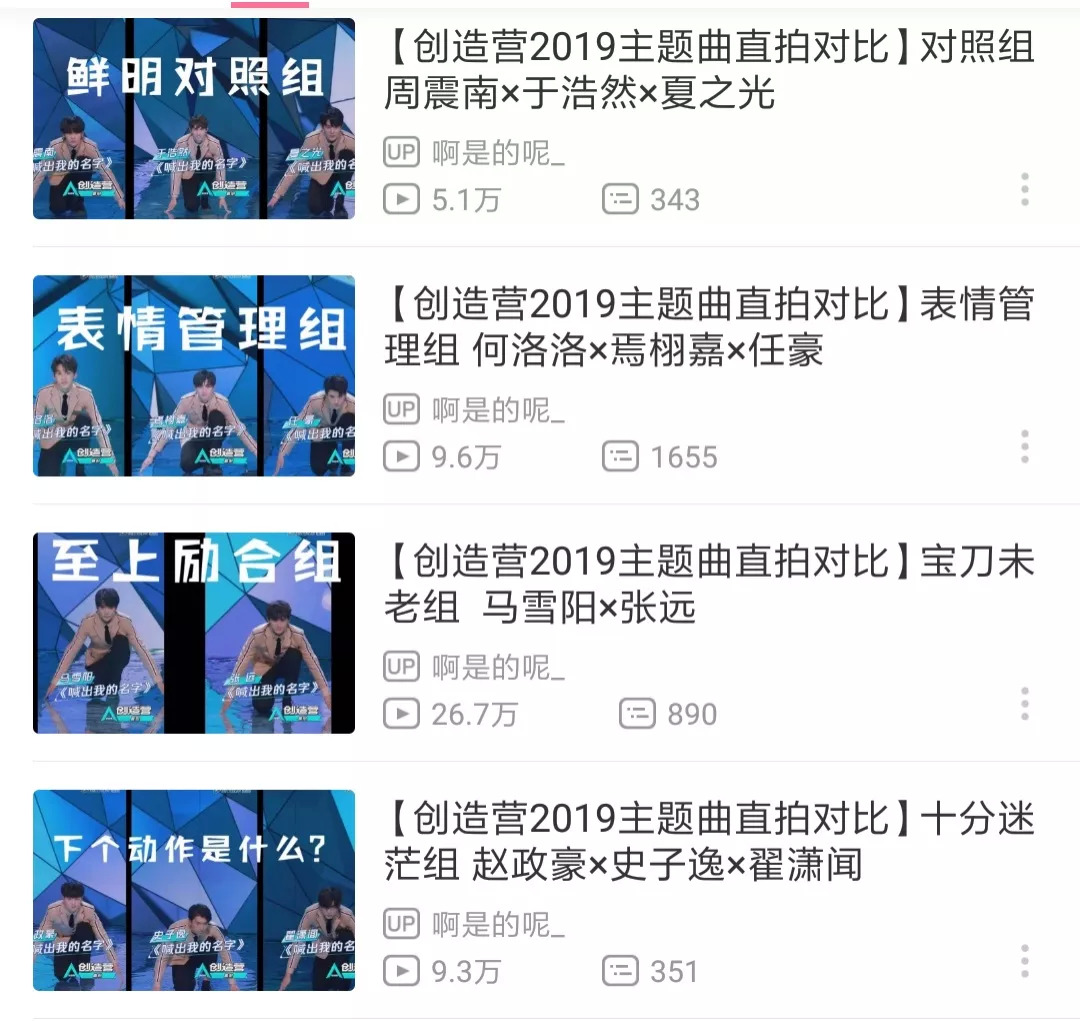This screenshot has width=1080, height=1021.
Task: Open the 对照组 周震南×于浩然×夏之光 video
Action: [x=708, y=70]
